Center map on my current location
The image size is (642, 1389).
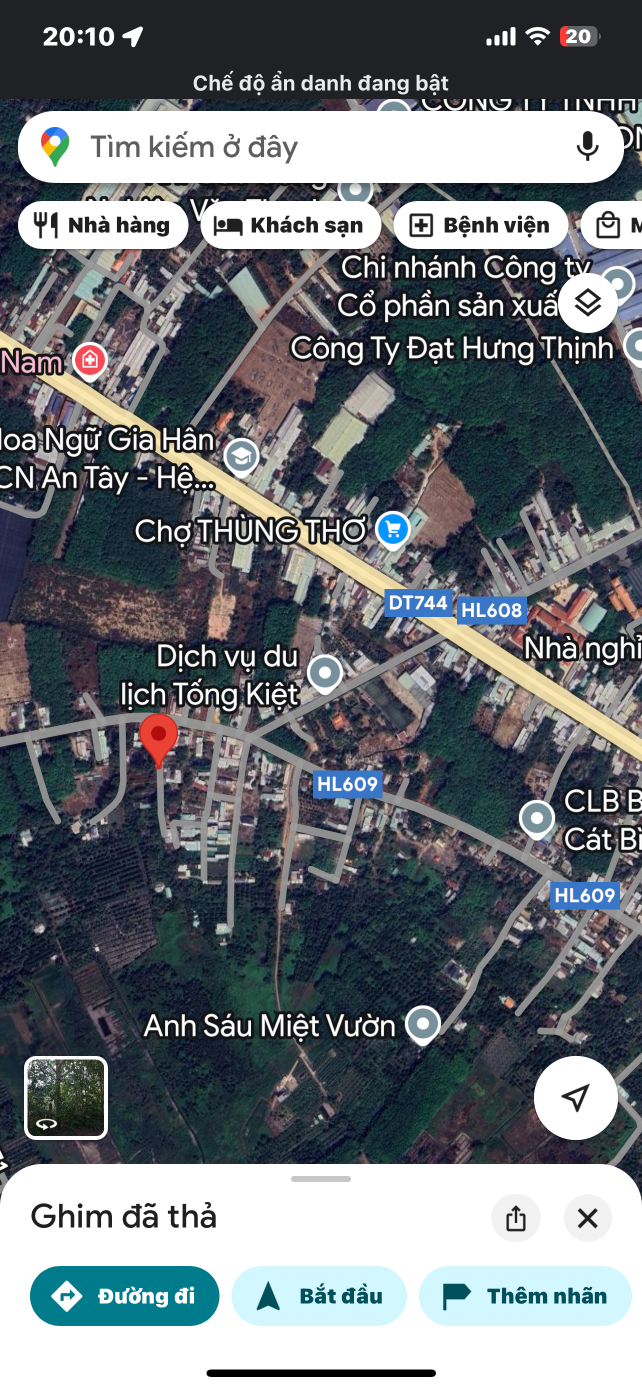point(575,1098)
